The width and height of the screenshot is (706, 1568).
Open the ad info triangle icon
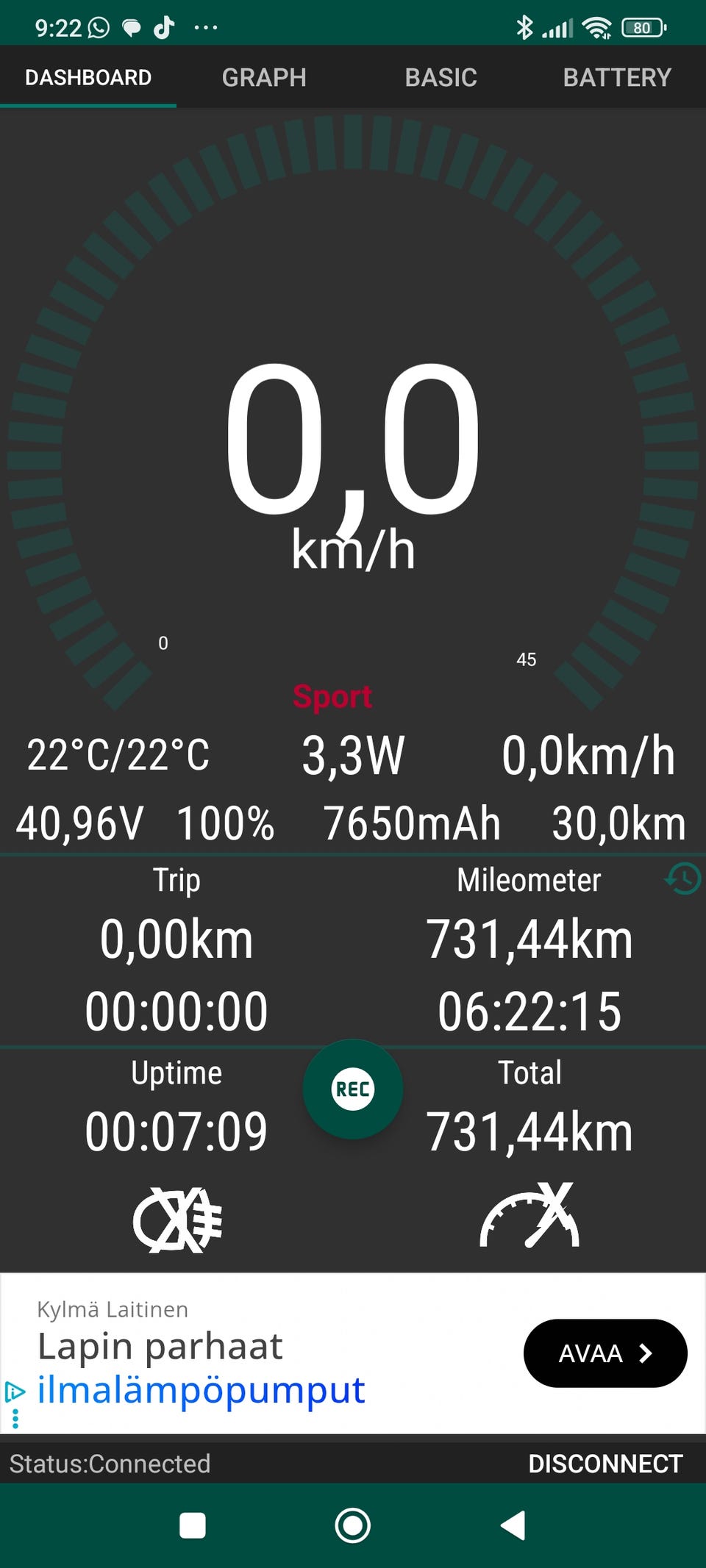15,1391
